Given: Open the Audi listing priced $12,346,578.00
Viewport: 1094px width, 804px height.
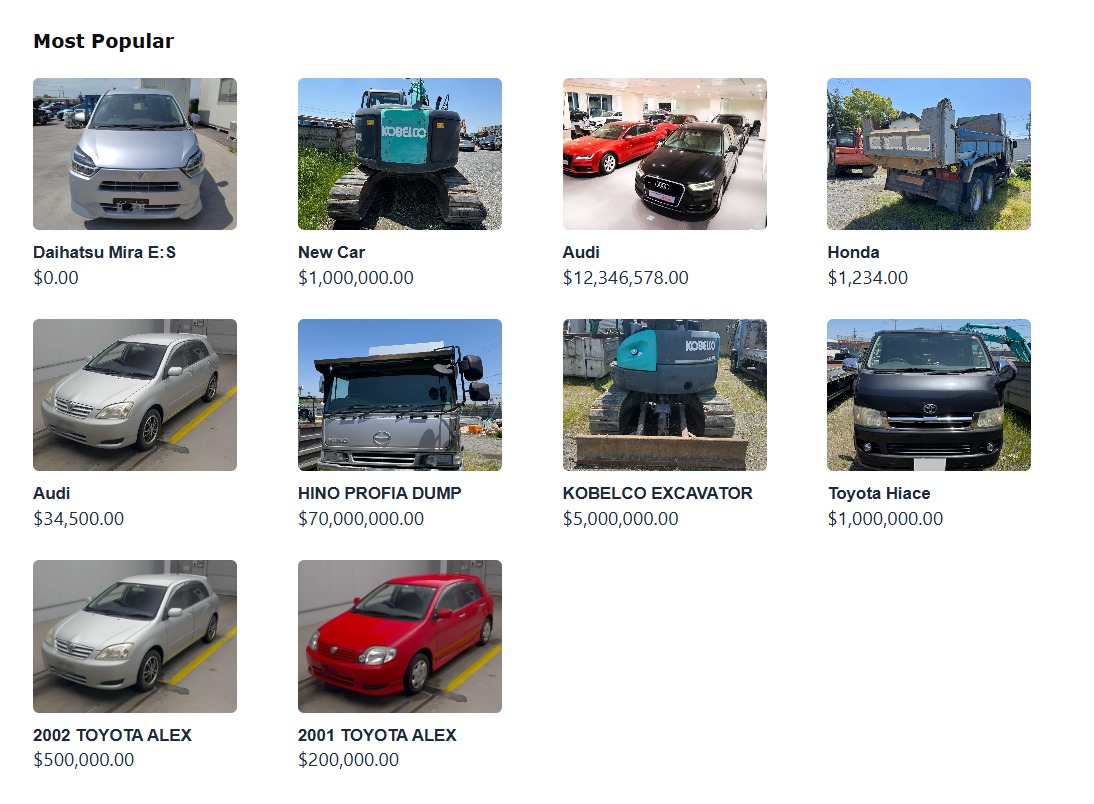Looking at the screenshot, I should (664, 154).
